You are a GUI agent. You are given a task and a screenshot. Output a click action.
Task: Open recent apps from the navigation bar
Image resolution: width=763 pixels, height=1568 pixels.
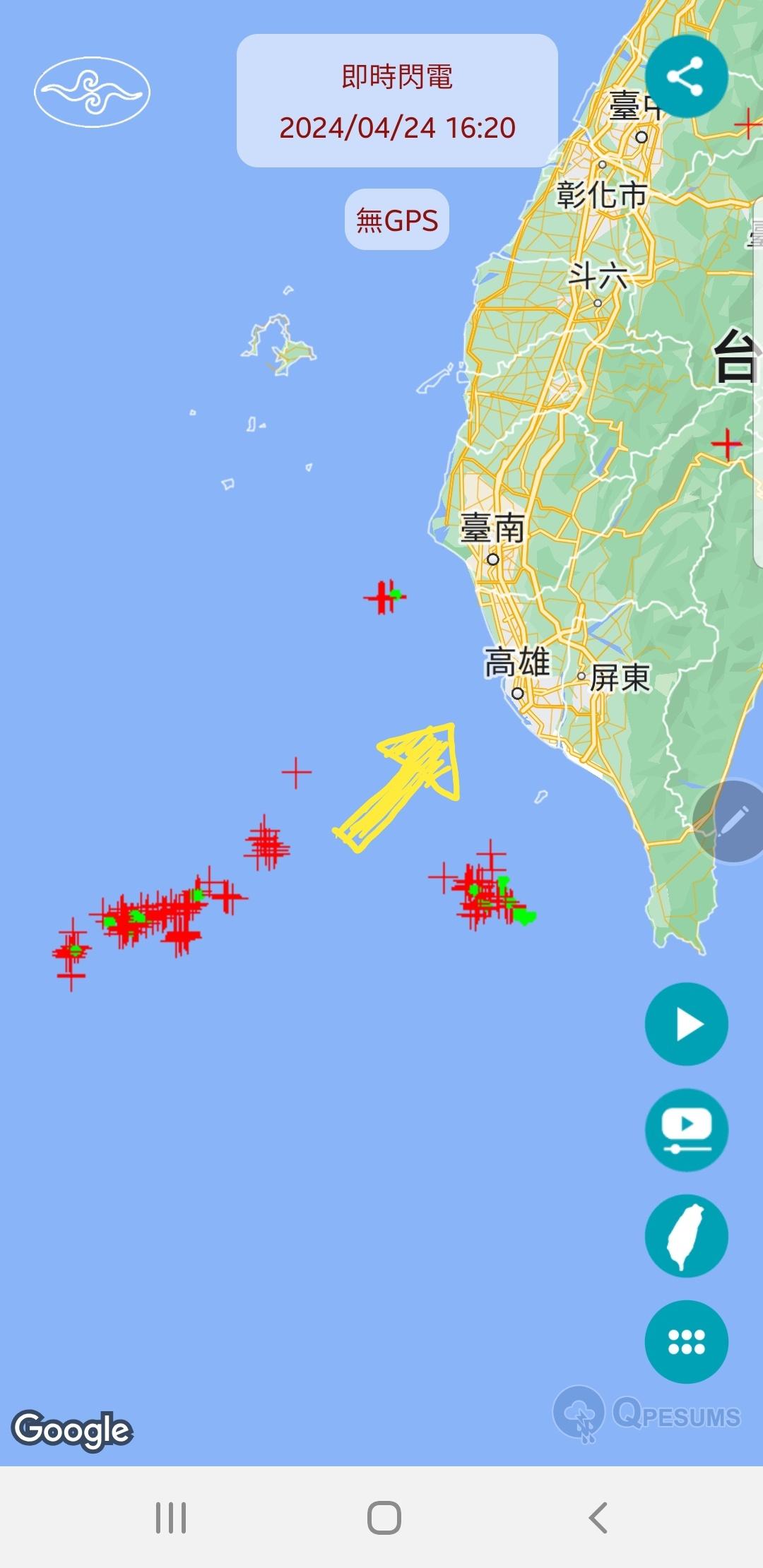(171, 1517)
